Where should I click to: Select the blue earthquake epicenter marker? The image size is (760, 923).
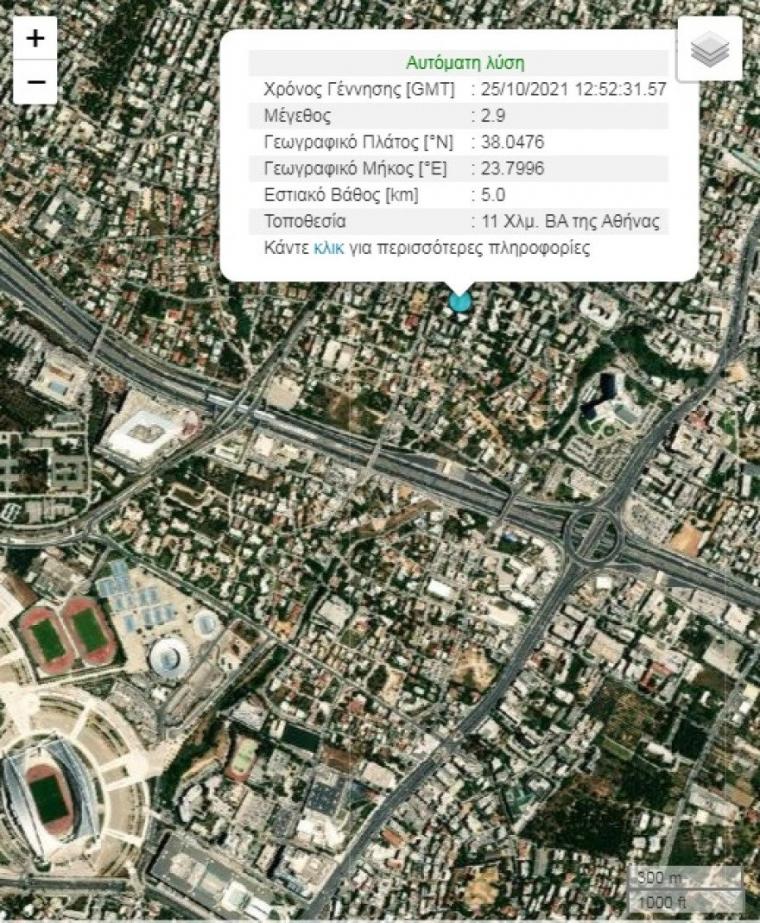point(460,301)
